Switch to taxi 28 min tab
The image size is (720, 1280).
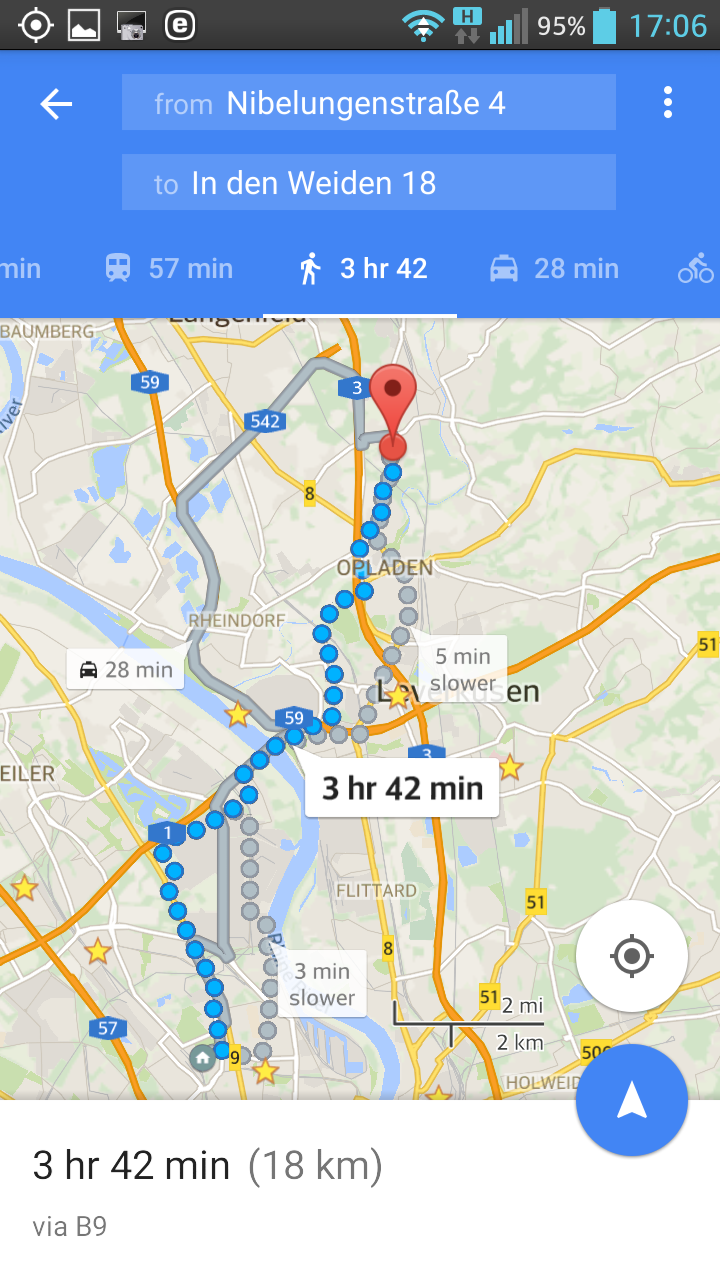tap(553, 268)
